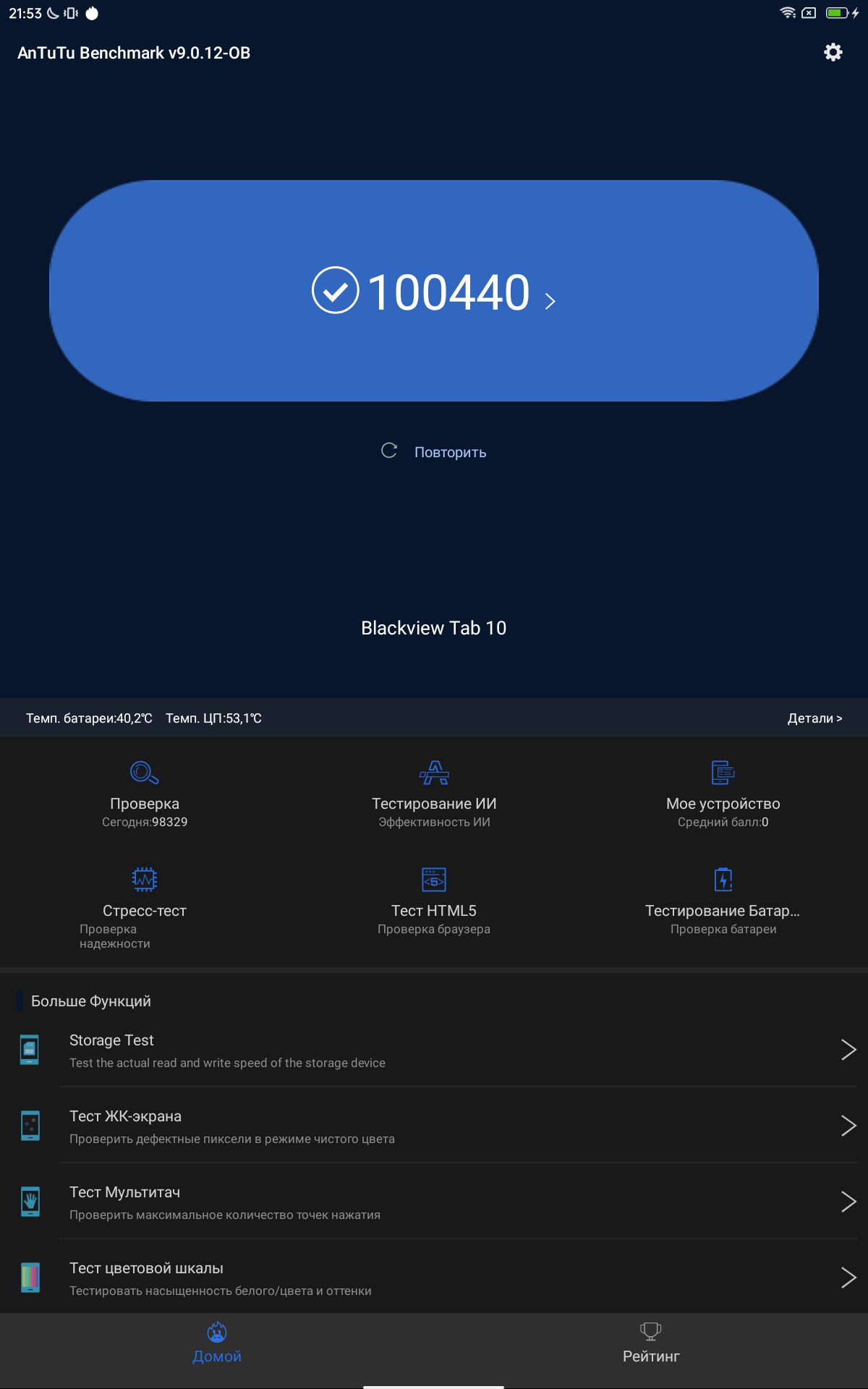Tap Повторить to rerun the benchmark
Image resolution: width=868 pixels, height=1389 pixels.
coord(434,451)
